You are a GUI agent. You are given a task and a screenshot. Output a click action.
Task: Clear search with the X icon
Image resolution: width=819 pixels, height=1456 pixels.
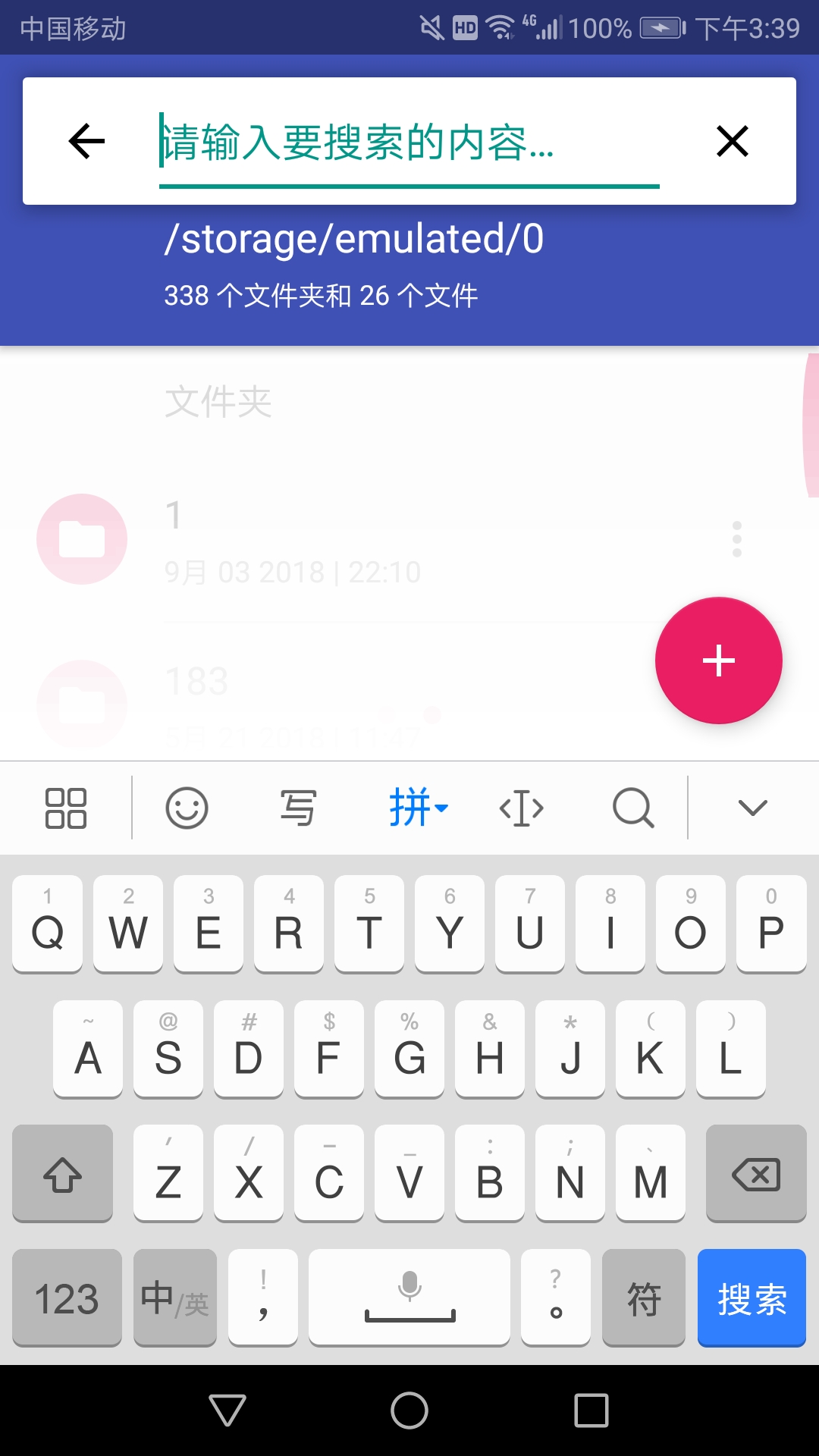(732, 141)
